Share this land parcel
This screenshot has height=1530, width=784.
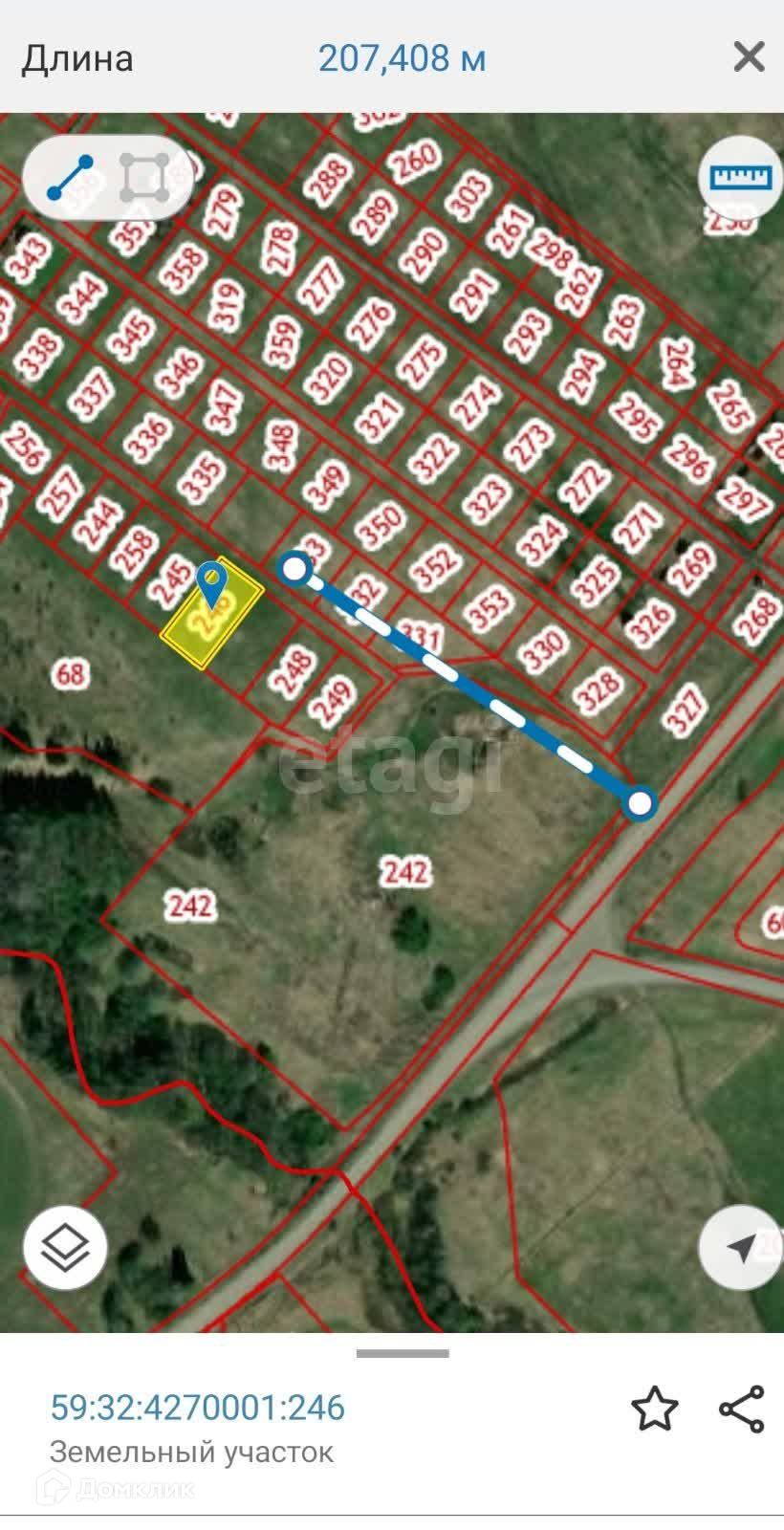(x=741, y=1409)
